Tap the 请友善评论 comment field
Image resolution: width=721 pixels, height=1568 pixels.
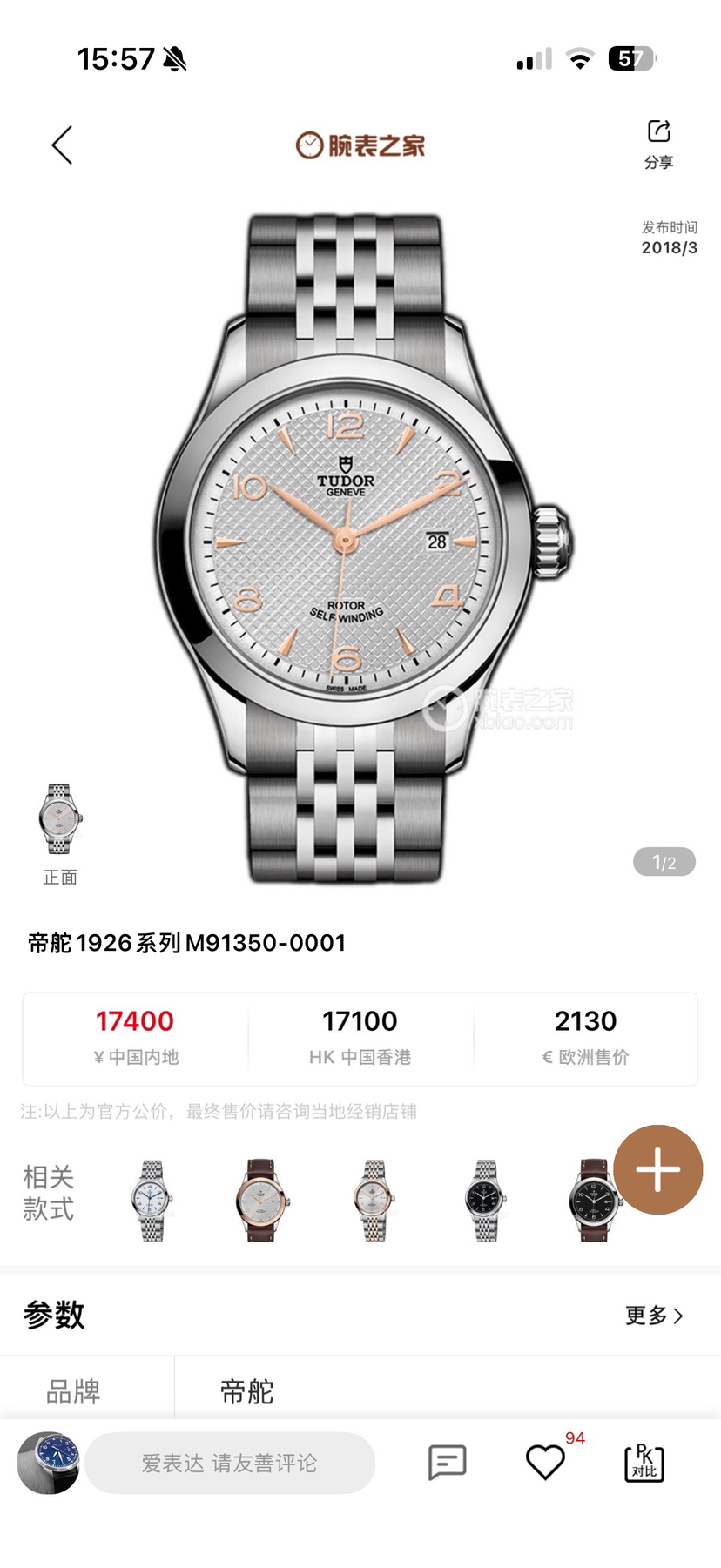pyautogui.click(x=230, y=1463)
